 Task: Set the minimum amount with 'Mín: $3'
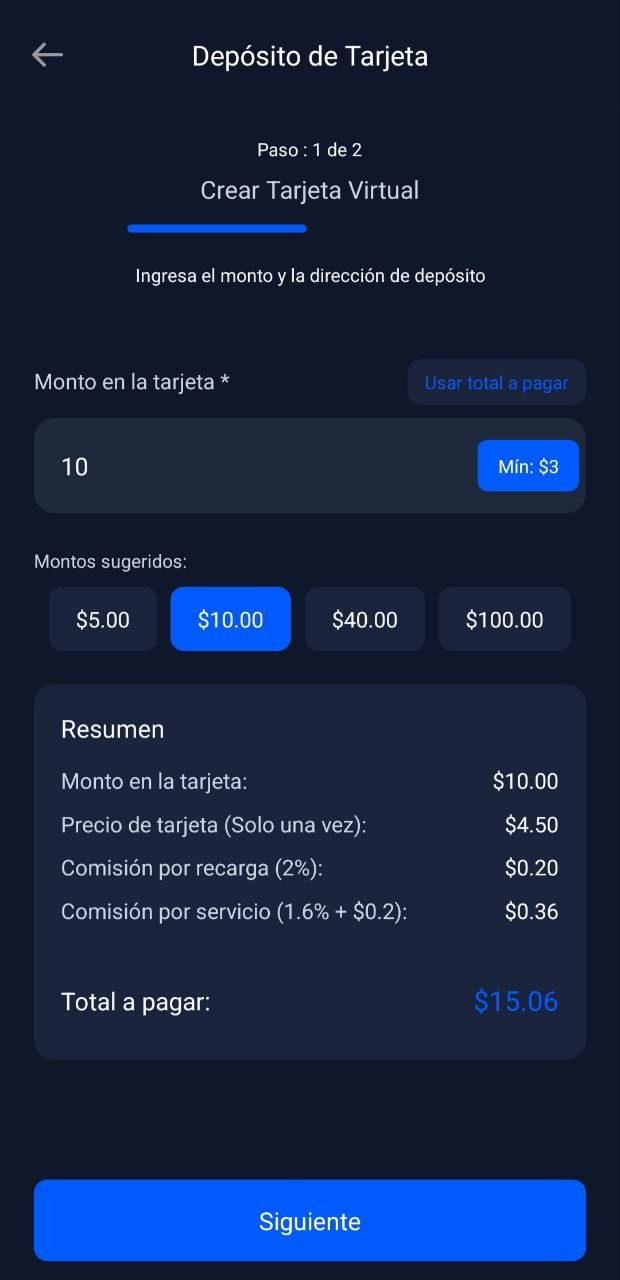(528, 466)
